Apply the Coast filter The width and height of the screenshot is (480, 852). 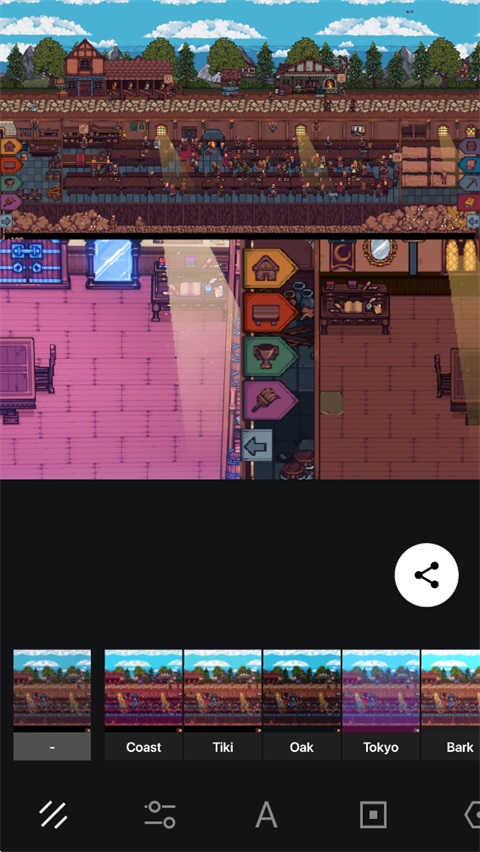pos(144,705)
